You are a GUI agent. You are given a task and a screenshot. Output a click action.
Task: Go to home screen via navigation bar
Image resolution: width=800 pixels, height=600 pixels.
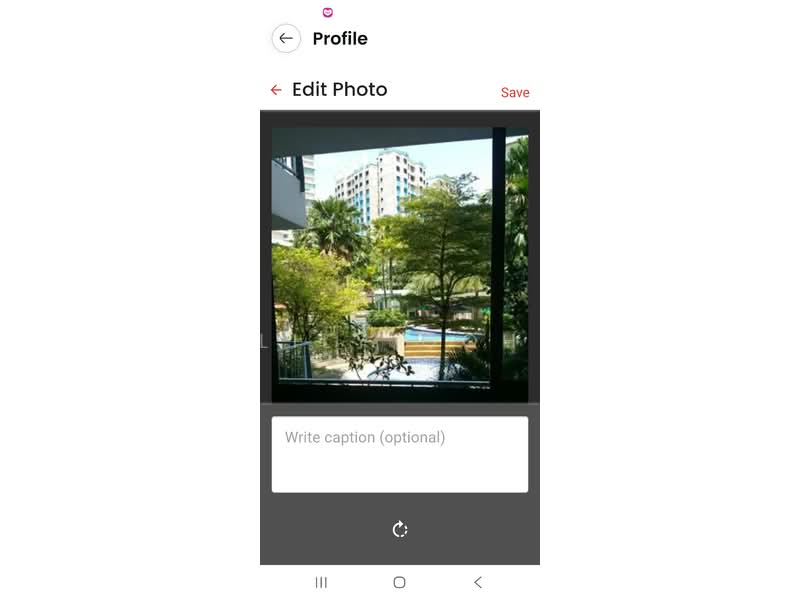click(x=399, y=582)
